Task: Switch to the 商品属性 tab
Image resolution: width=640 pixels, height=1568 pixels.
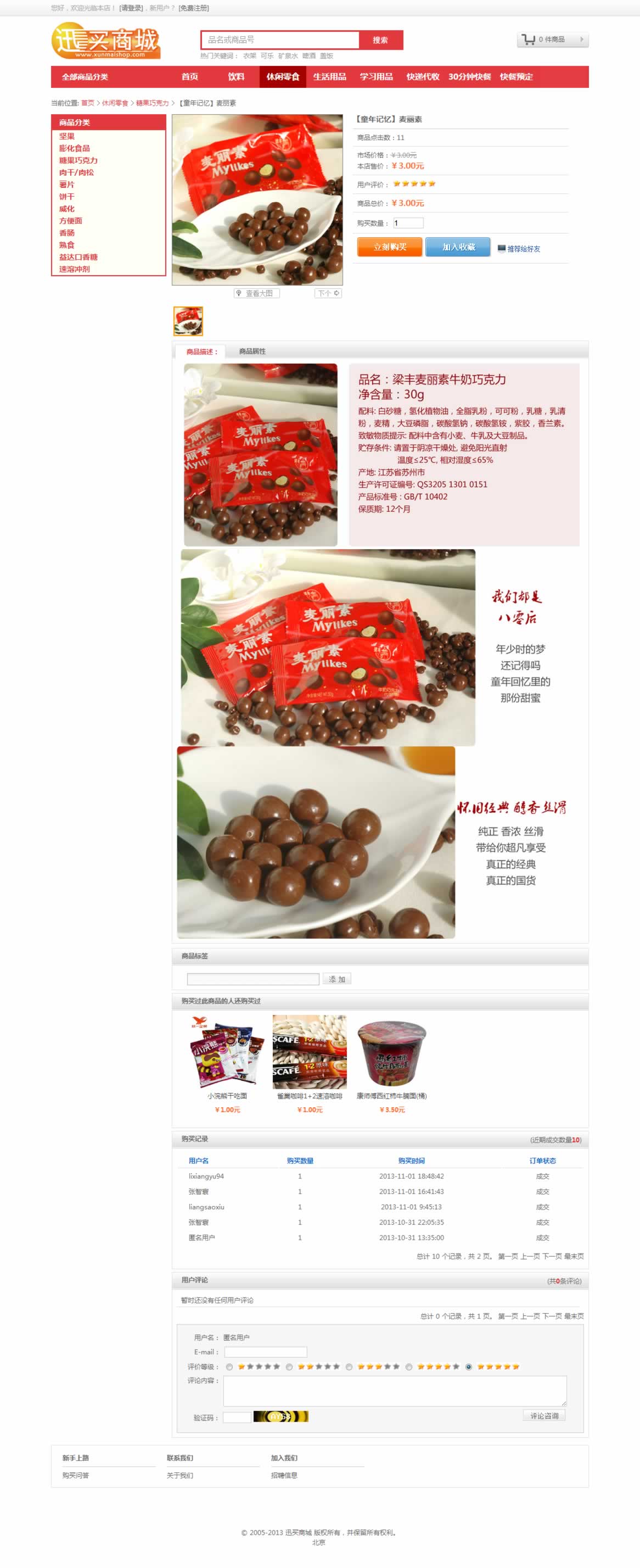Action: [x=252, y=351]
